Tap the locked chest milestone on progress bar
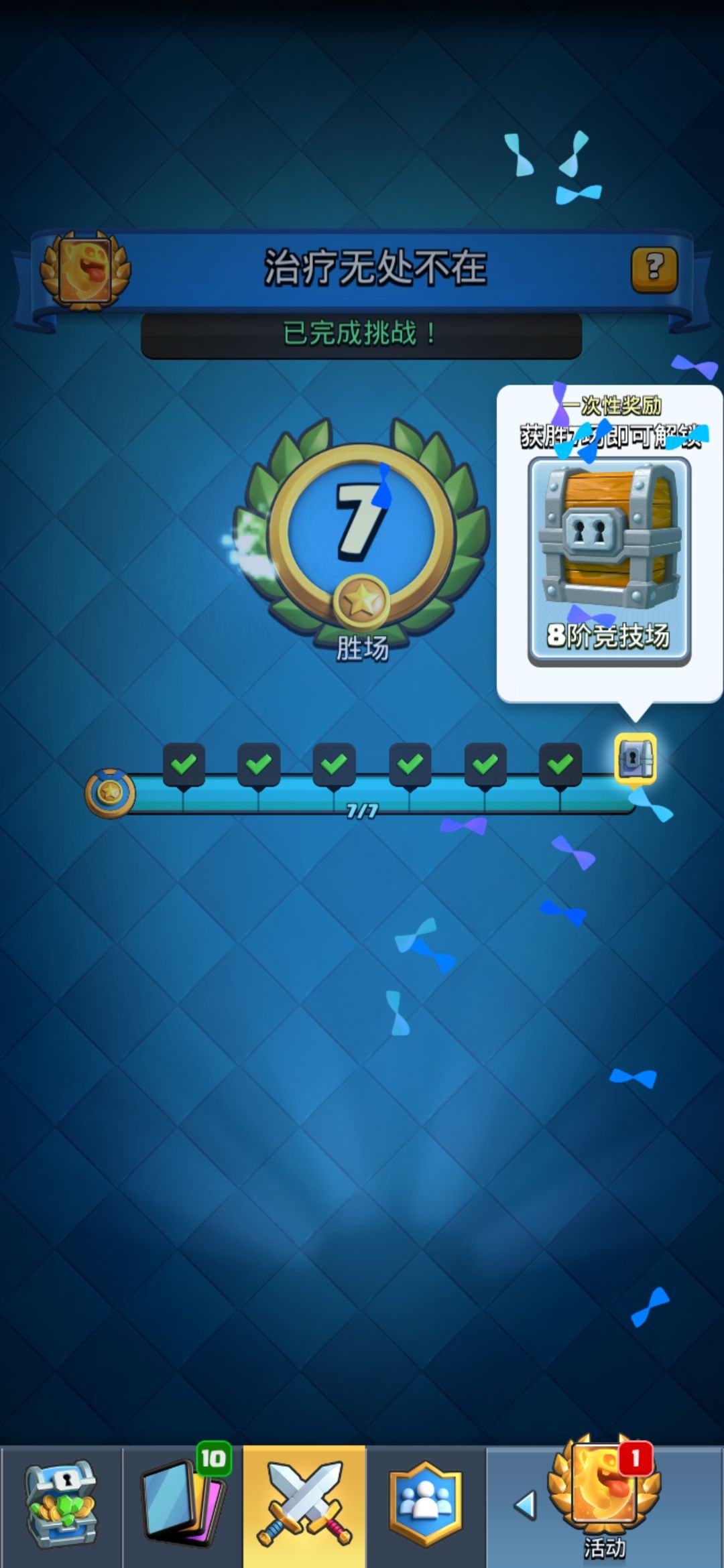724x1568 pixels. click(x=635, y=758)
